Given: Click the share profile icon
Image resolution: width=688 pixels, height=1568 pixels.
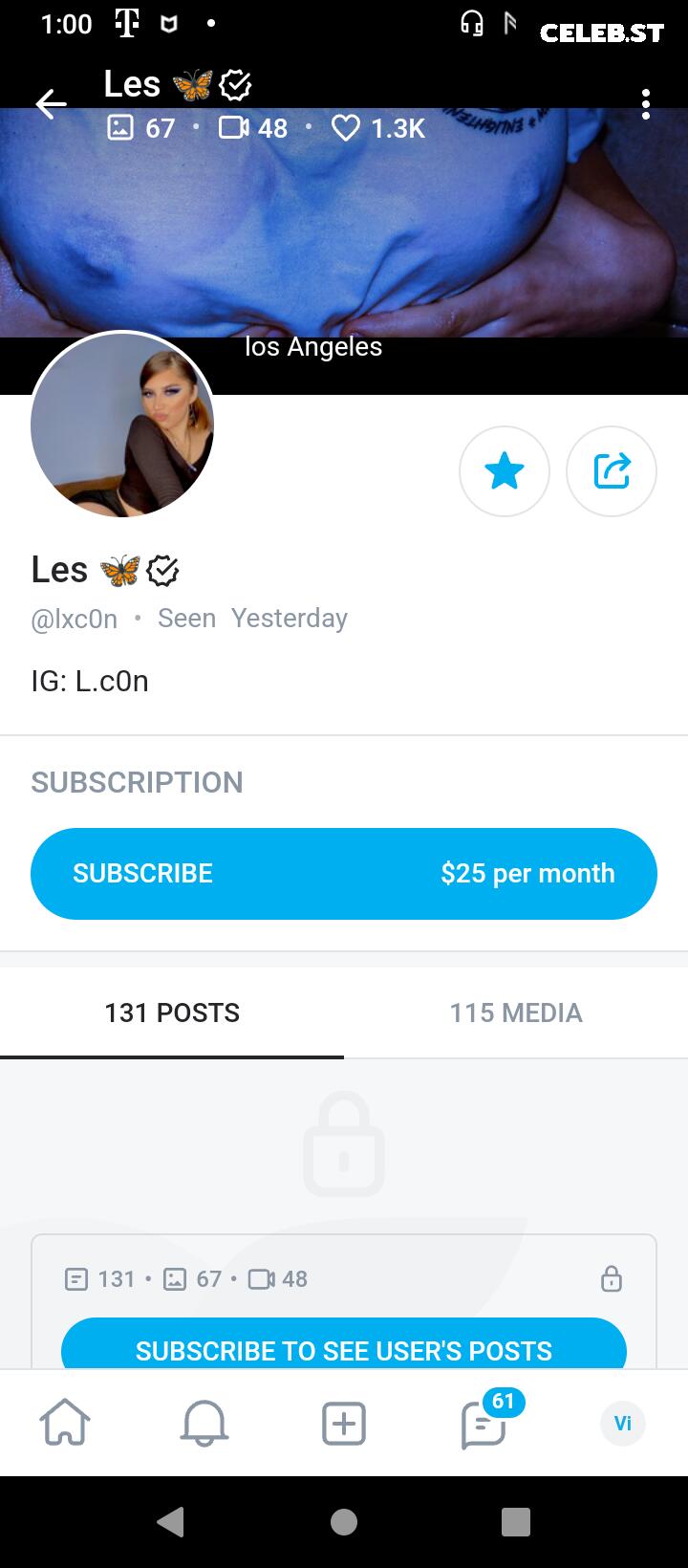Looking at the screenshot, I should [x=611, y=470].
